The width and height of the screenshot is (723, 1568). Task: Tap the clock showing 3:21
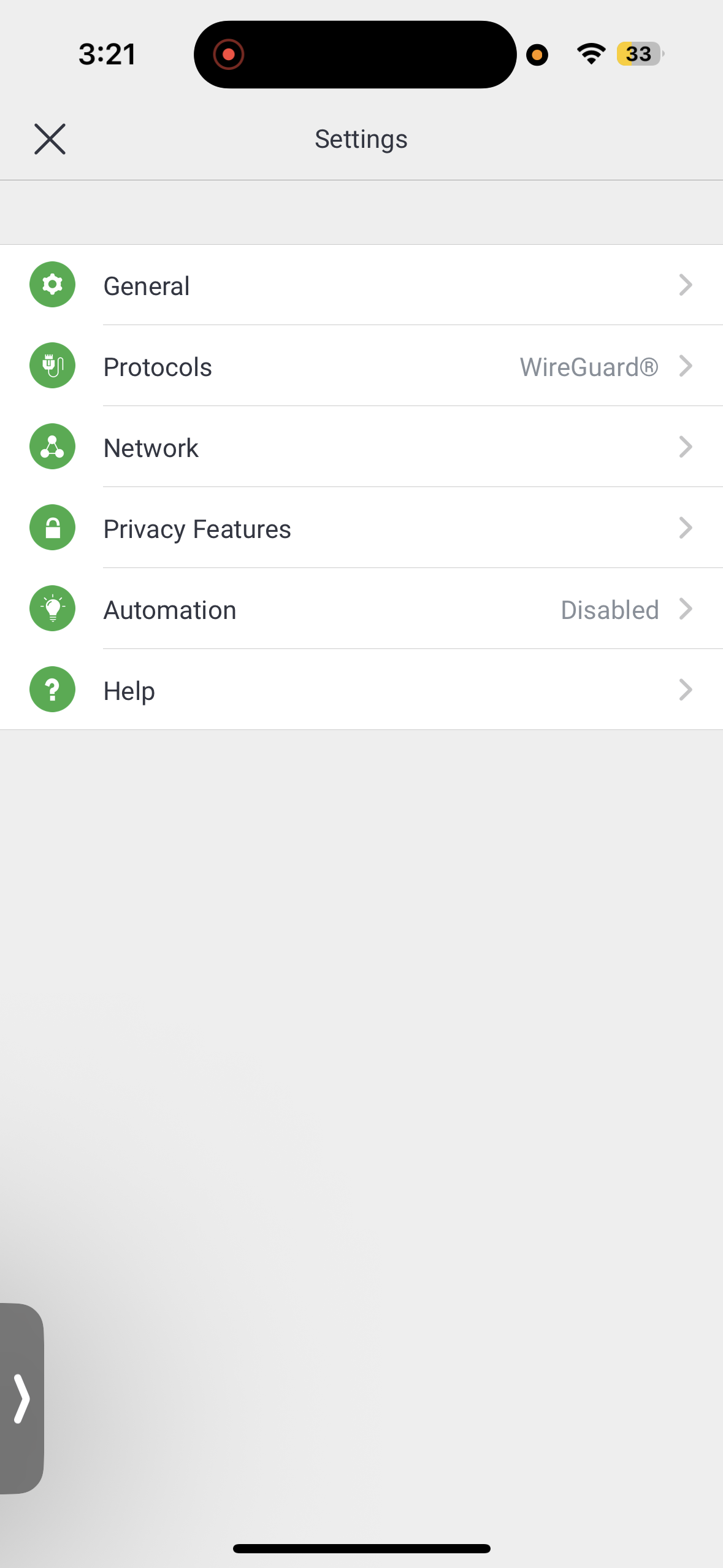(108, 54)
